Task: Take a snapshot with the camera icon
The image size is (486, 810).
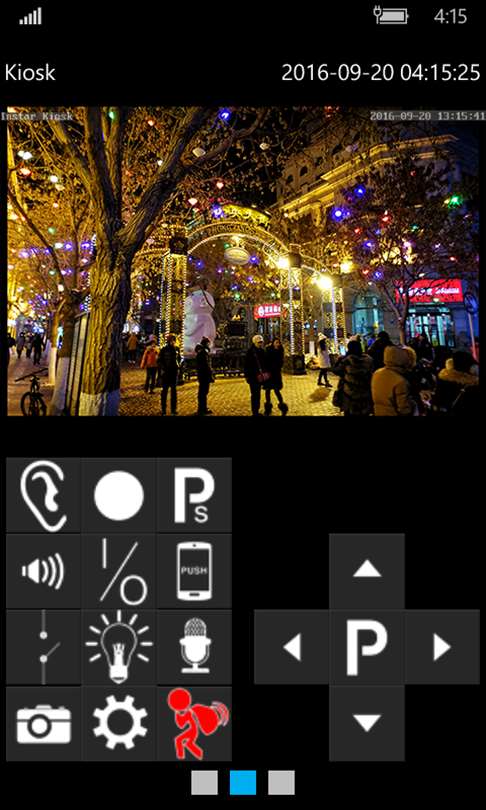Action: coord(43,723)
